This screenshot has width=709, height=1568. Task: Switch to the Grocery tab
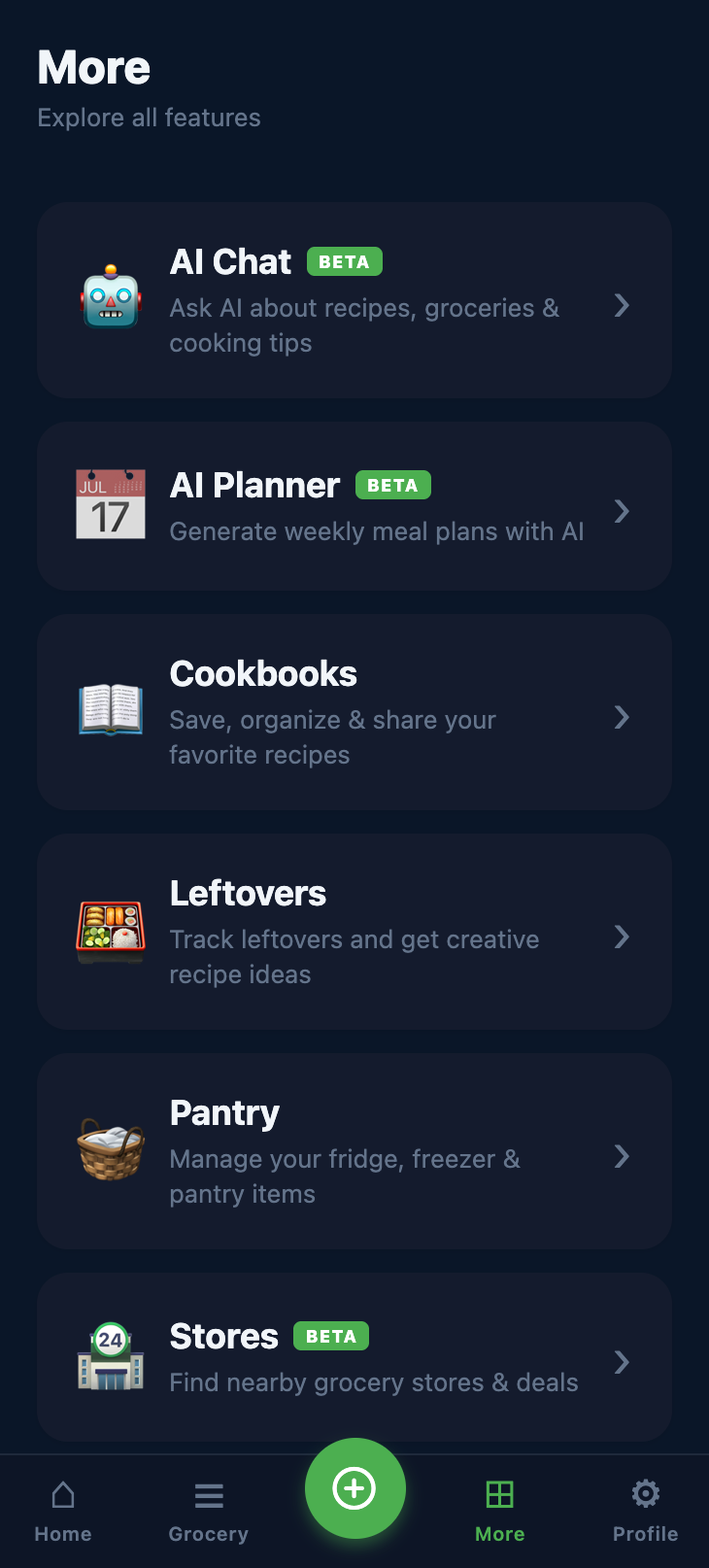[x=208, y=1508]
